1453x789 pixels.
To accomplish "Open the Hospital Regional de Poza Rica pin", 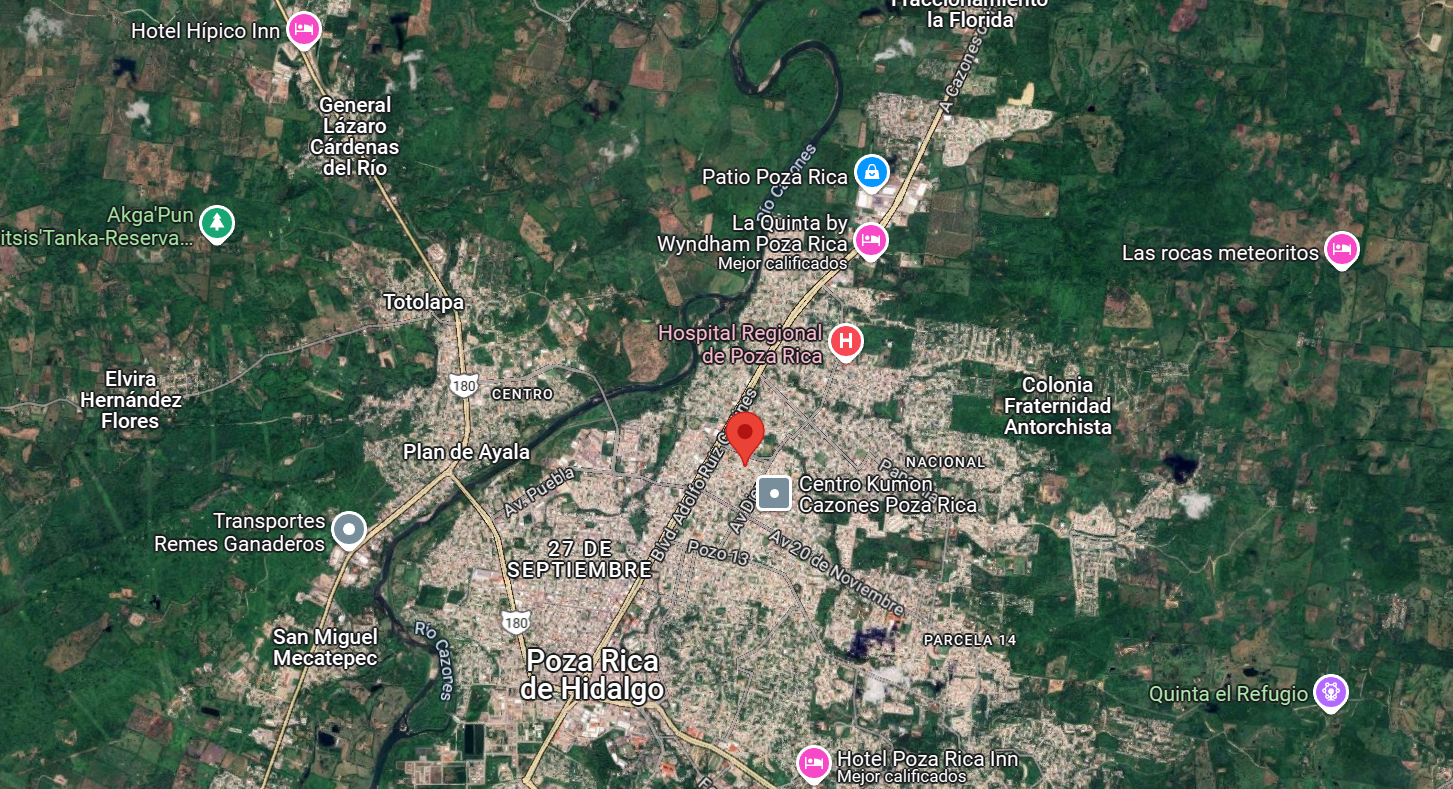I will coord(846,342).
